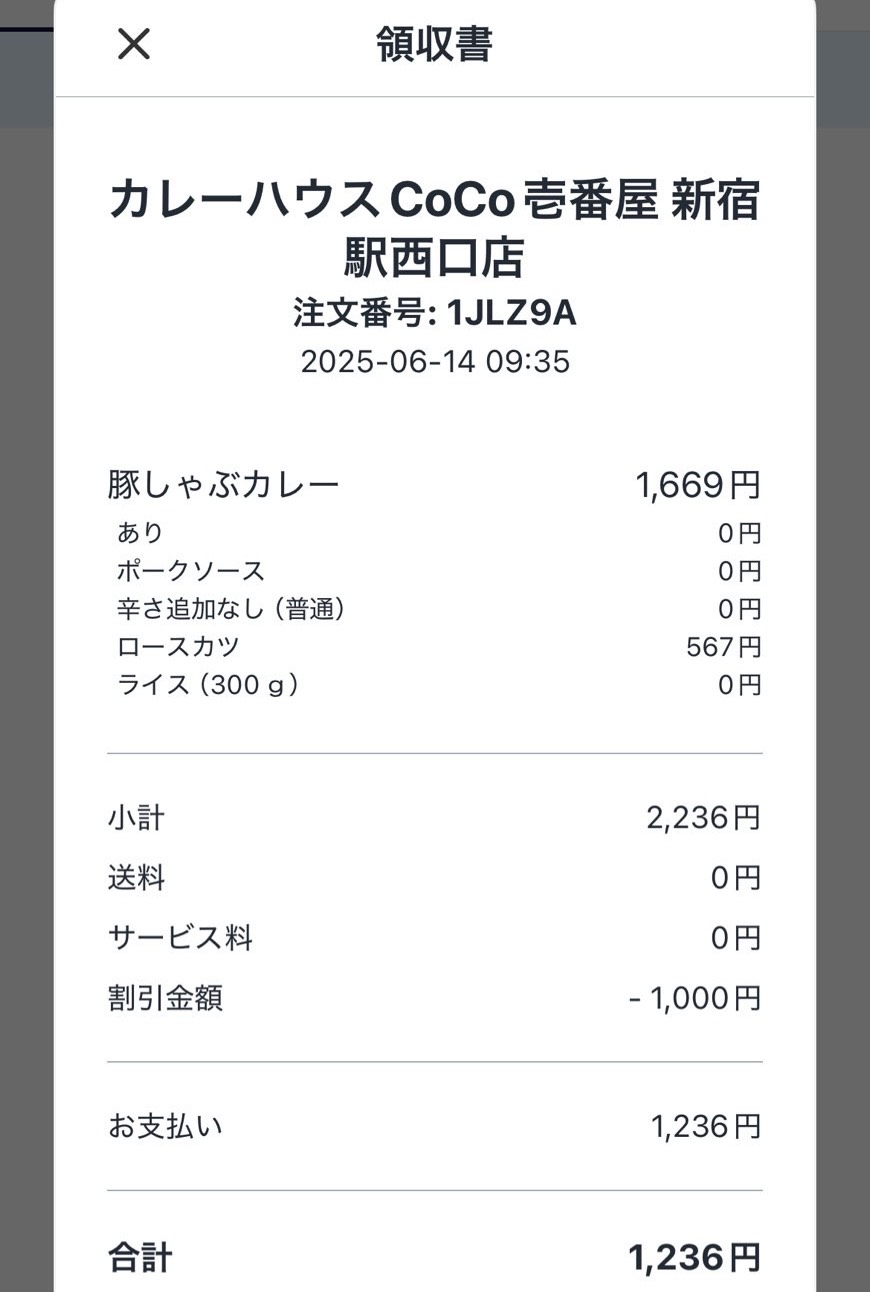Viewport: 870px width, 1292px height.
Task: Click the 豚しゃぶカレー item line
Action: [222, 483]
